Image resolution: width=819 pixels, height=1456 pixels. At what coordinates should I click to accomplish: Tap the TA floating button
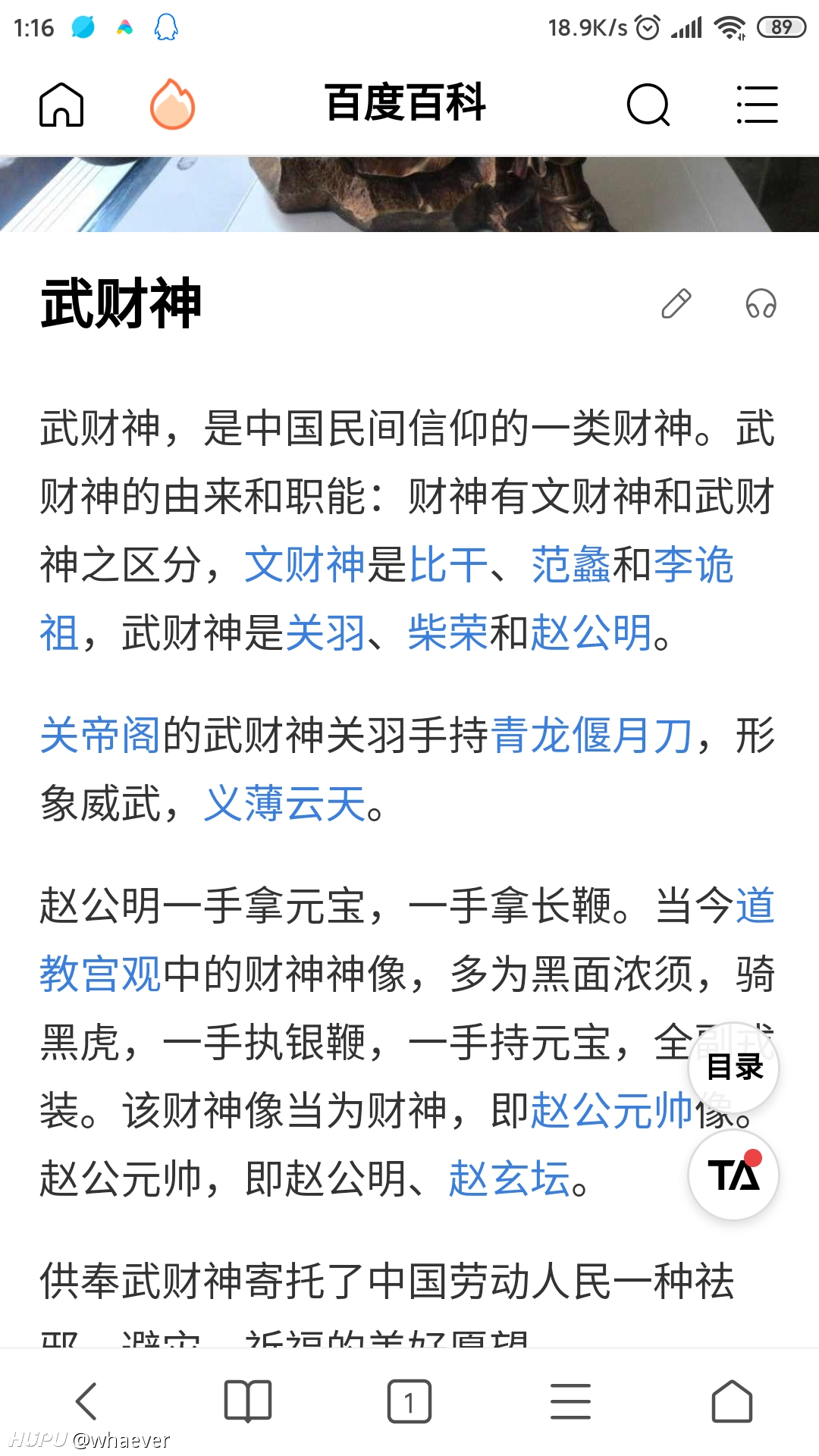pyautogui.click(x=734, y=1175)
